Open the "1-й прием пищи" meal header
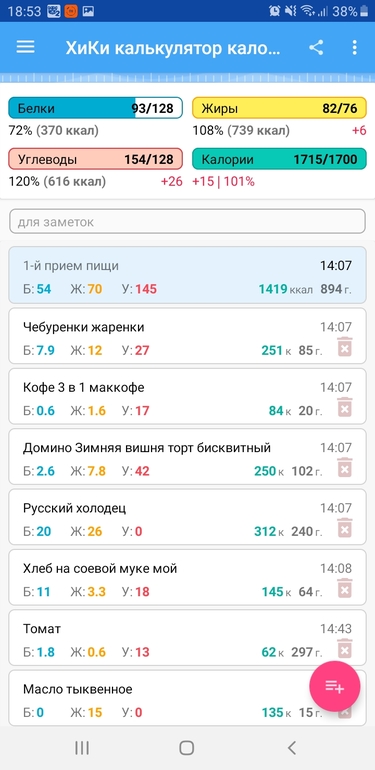Viewport: 375px width, 770px height. click(188, 275)
